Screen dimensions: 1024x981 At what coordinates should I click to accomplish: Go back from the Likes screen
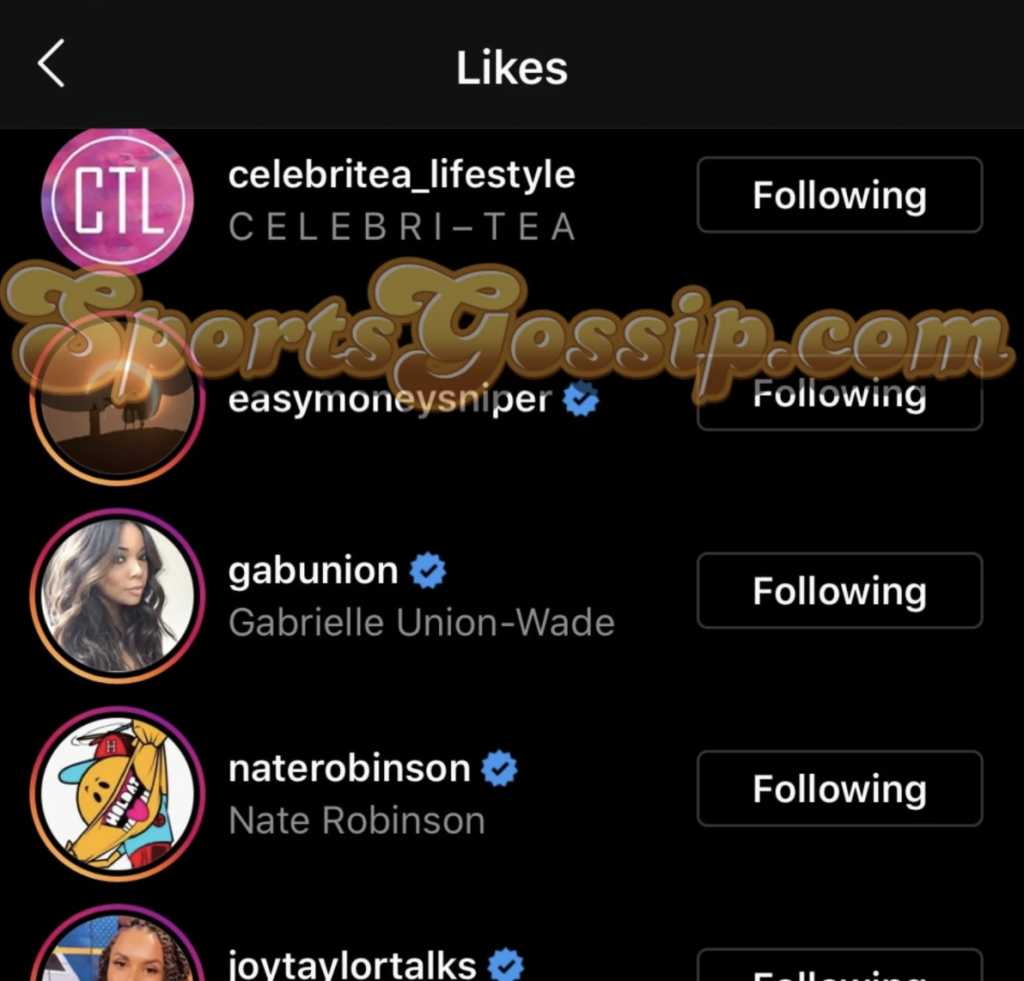[x=50, y=65]
